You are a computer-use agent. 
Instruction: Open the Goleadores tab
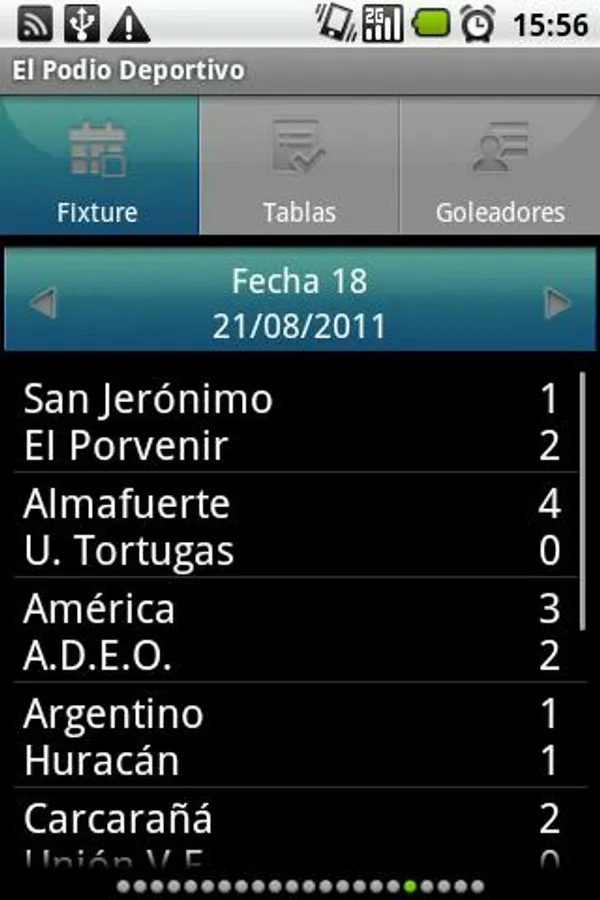(x=499, y=167)
